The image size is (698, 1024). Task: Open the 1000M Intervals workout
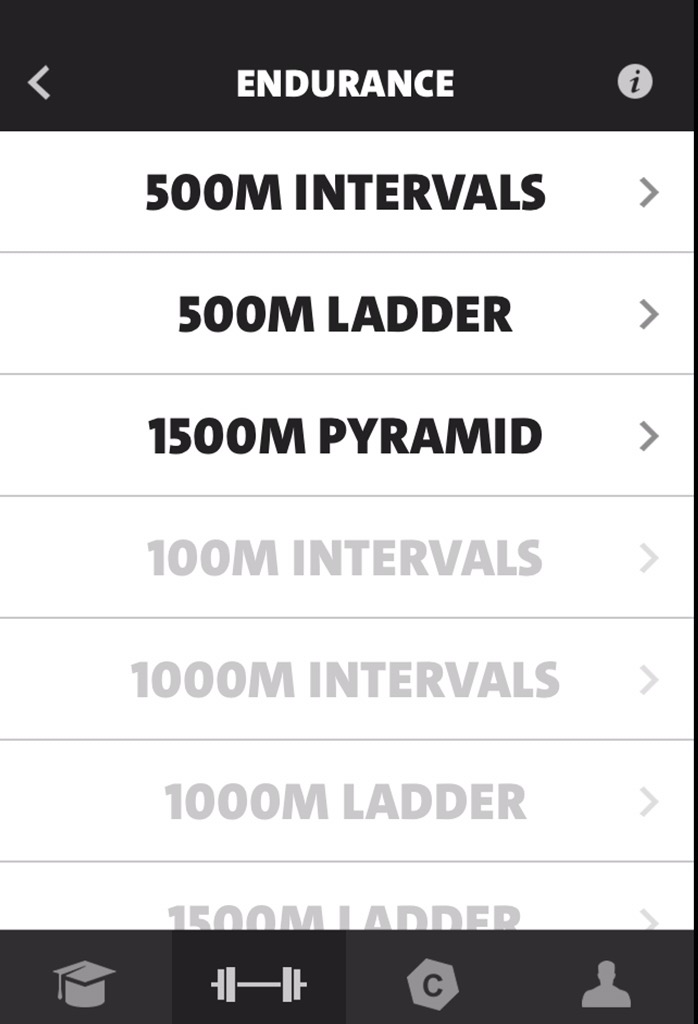coord(346,680)
